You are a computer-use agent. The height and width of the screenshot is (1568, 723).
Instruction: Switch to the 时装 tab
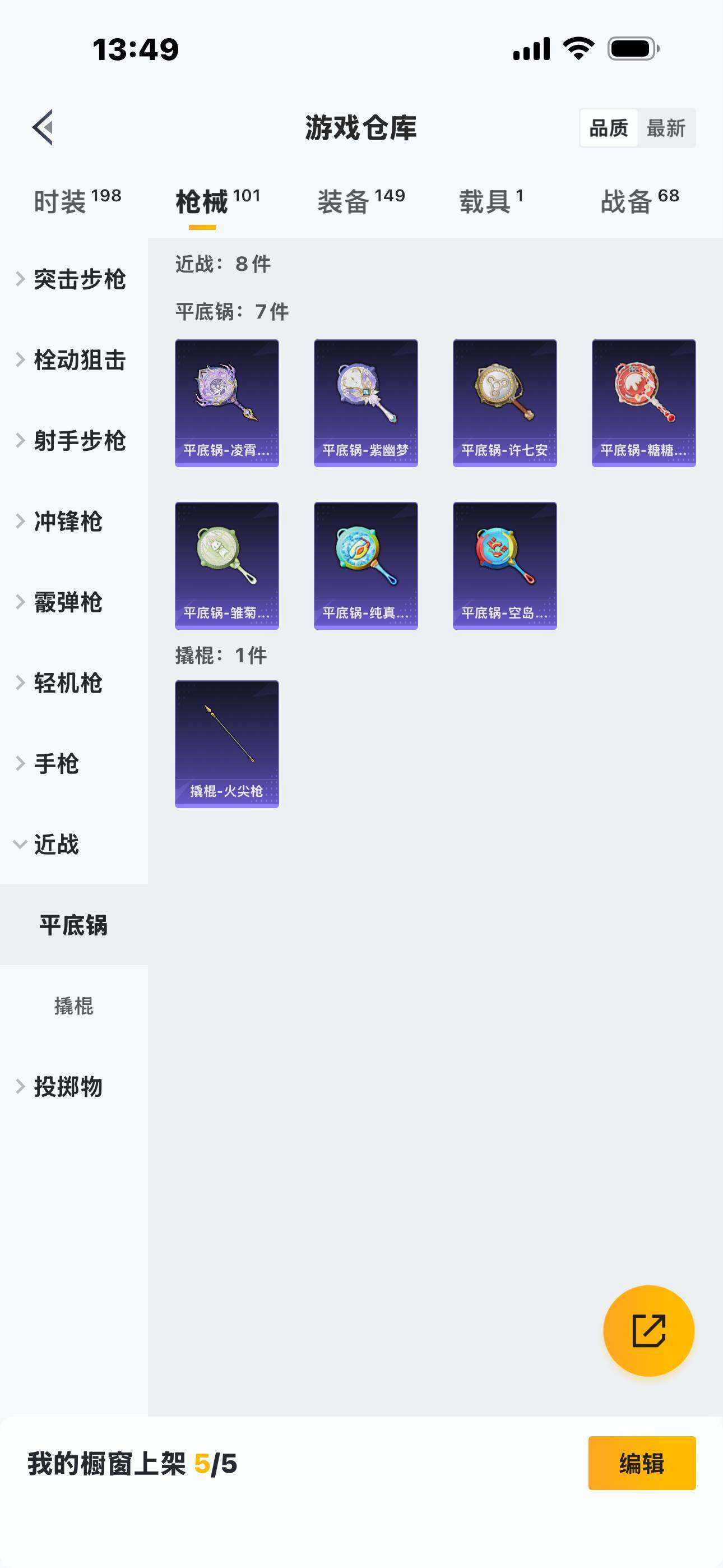tap(77, 201)
